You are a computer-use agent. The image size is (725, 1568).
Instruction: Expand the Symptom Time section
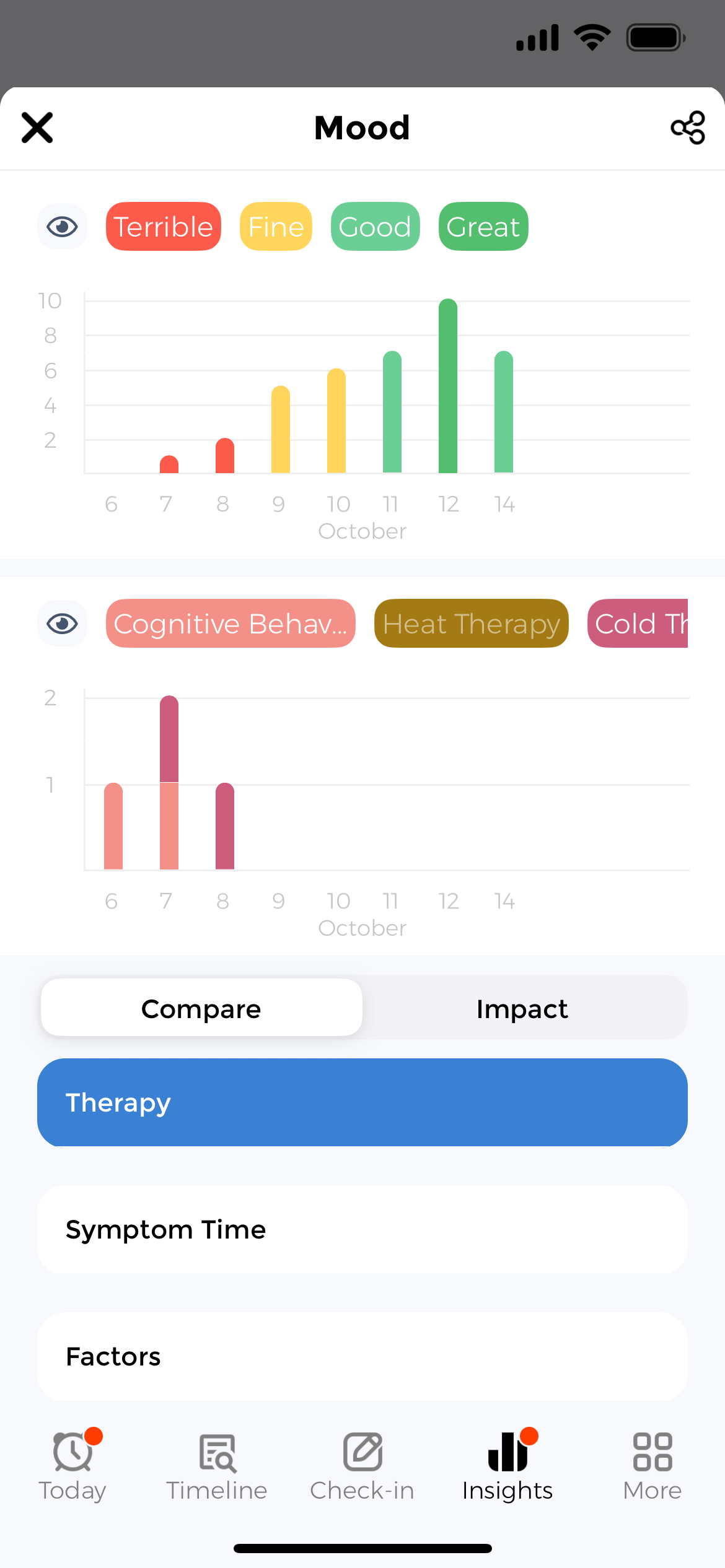click(362, 1229)
